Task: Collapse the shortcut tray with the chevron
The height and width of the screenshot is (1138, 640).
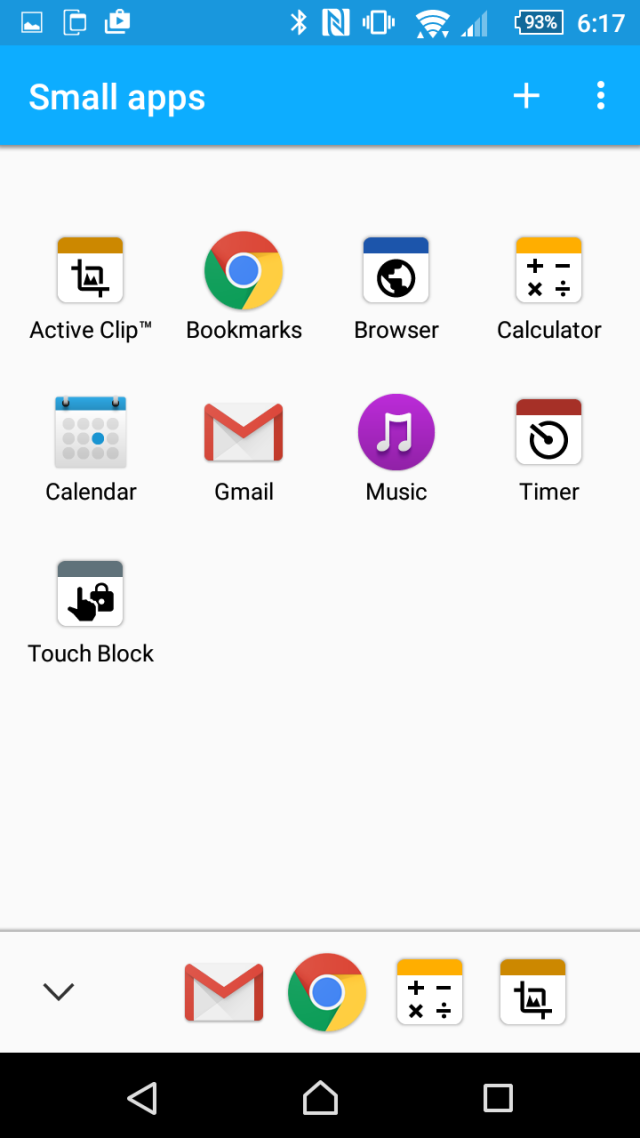Action: click(59, 991)
